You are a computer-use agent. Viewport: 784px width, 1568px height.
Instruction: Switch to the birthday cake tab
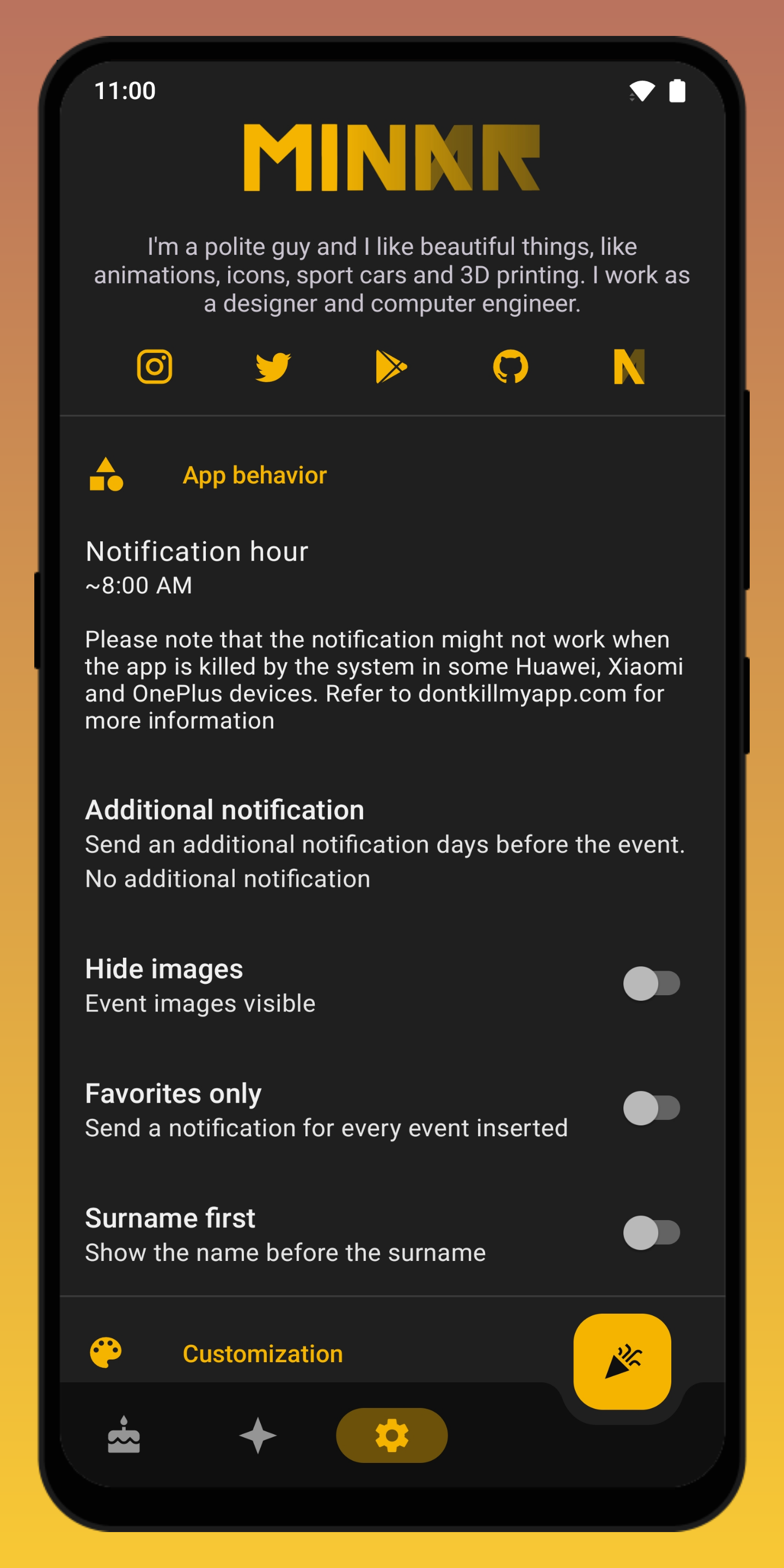124,1435
